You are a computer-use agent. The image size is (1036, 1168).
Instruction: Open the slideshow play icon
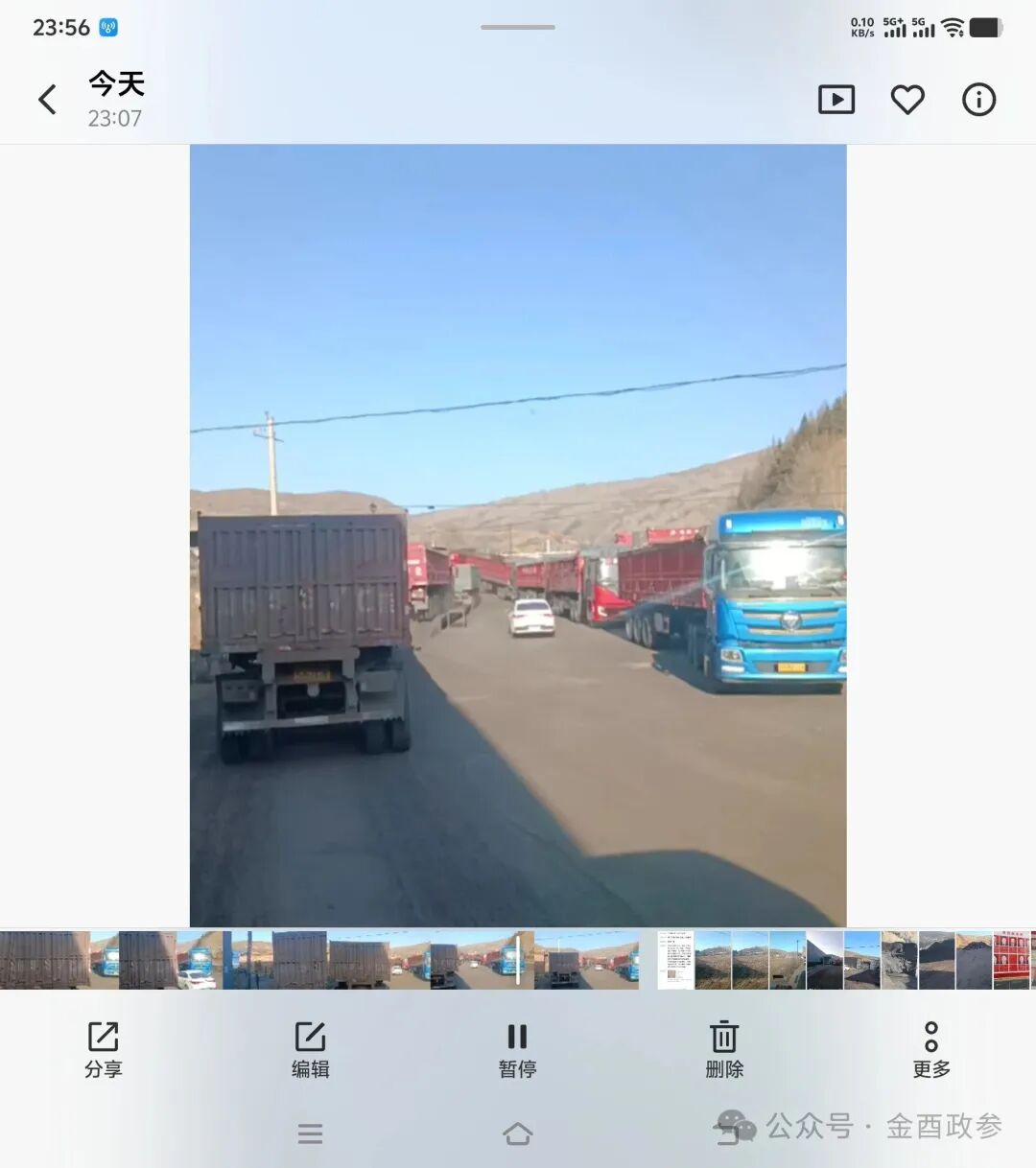836,100
